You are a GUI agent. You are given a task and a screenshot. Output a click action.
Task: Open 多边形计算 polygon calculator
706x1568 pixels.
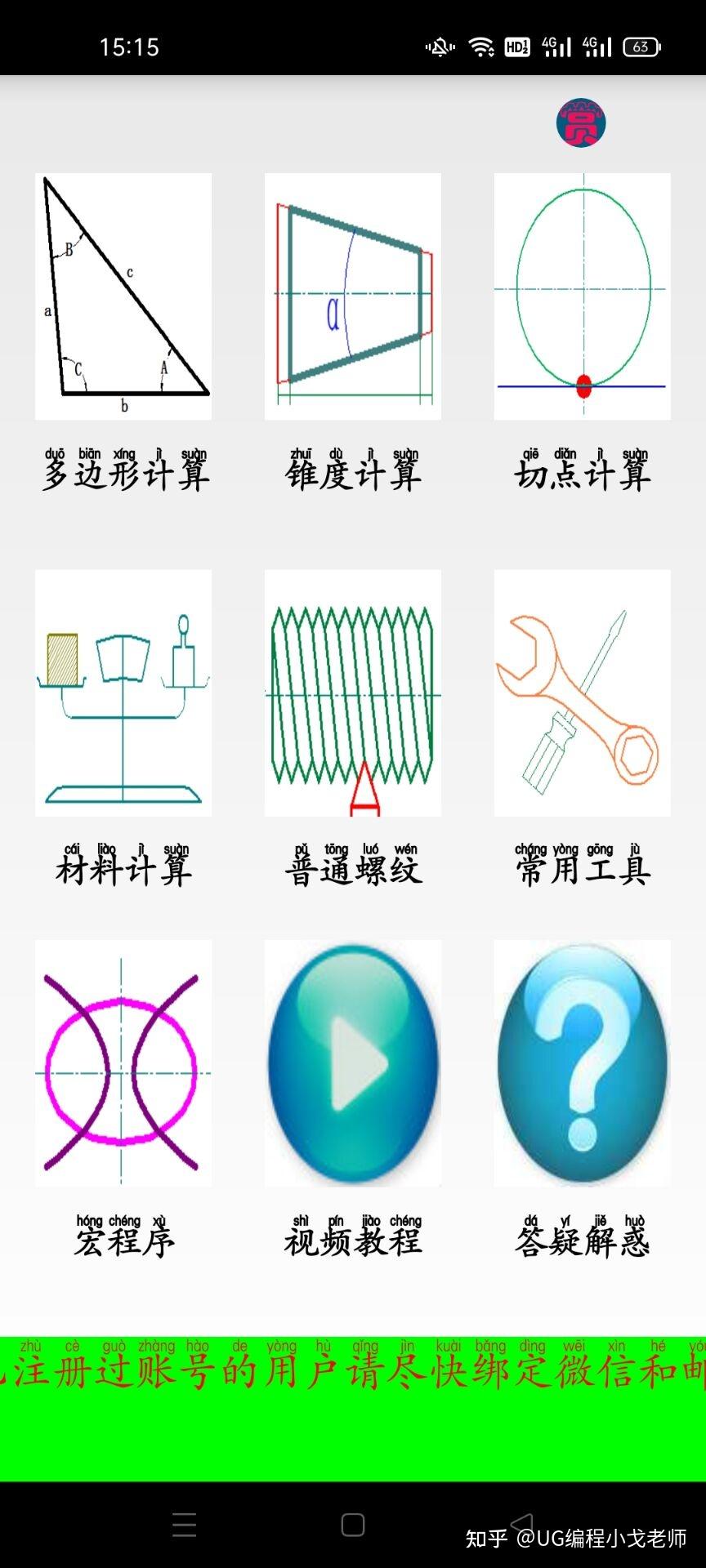click(x=123, y=296)
